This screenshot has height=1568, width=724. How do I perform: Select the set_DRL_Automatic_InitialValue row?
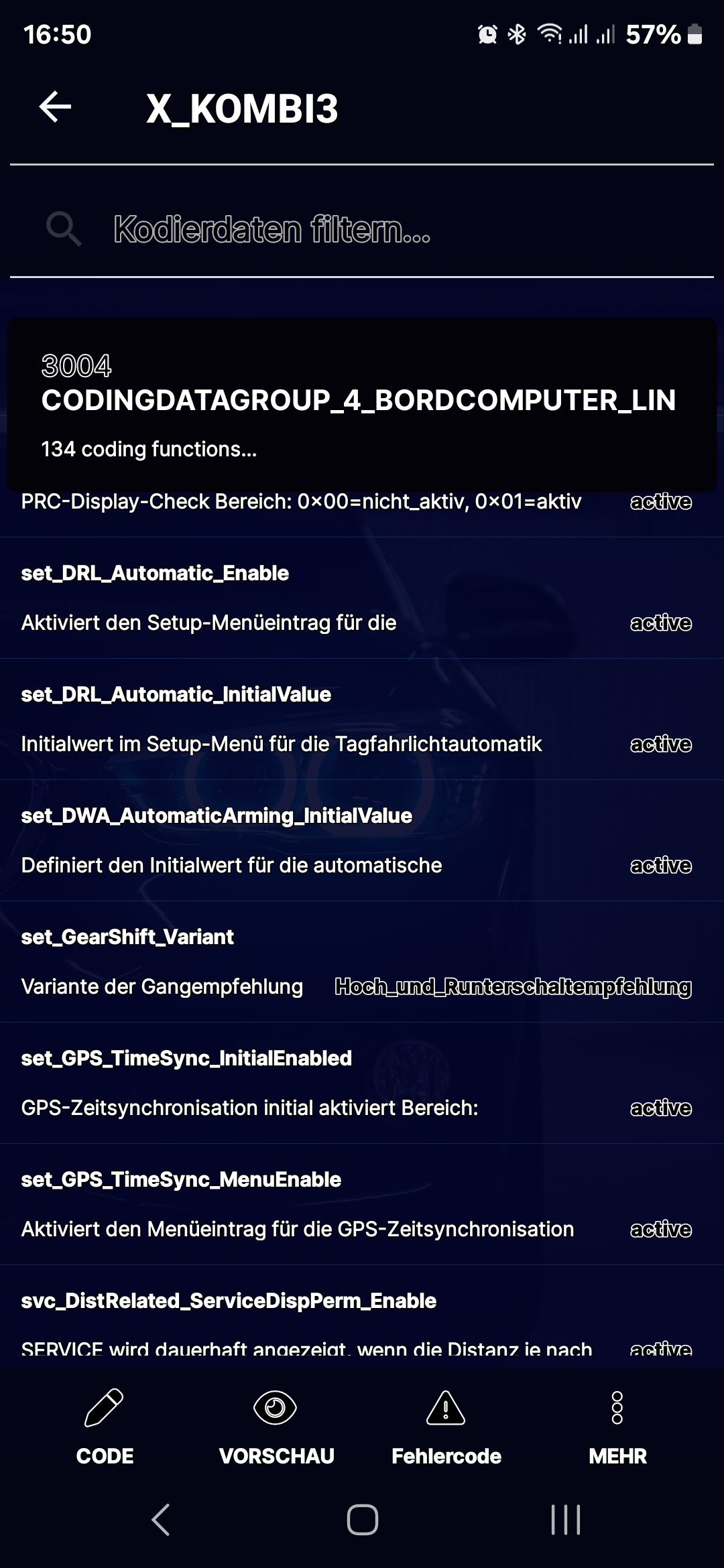pyautogui.click(x=362, y=719)
